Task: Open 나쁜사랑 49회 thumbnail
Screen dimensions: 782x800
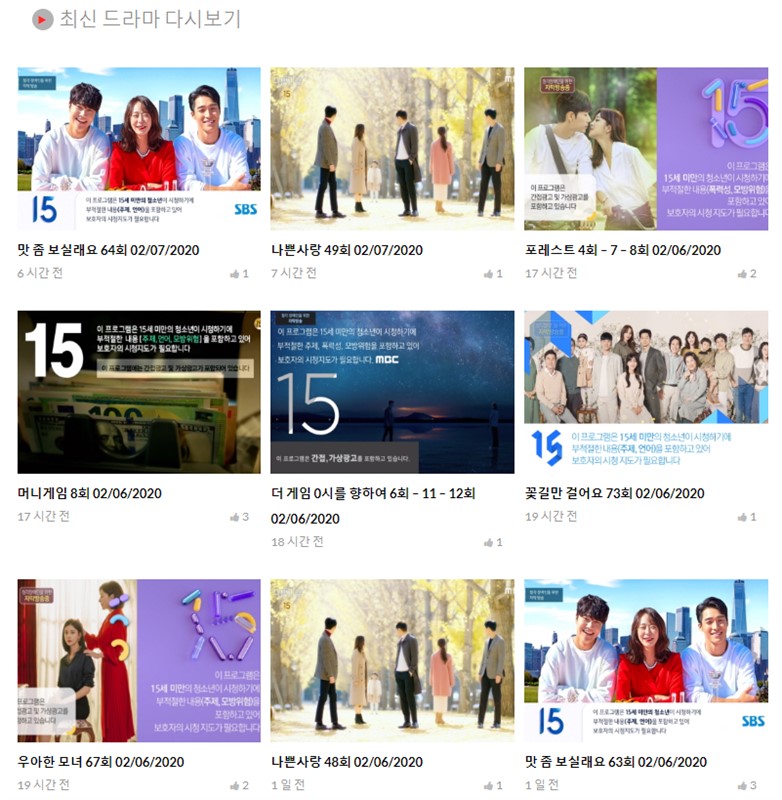Action: [x=392, y=149]
